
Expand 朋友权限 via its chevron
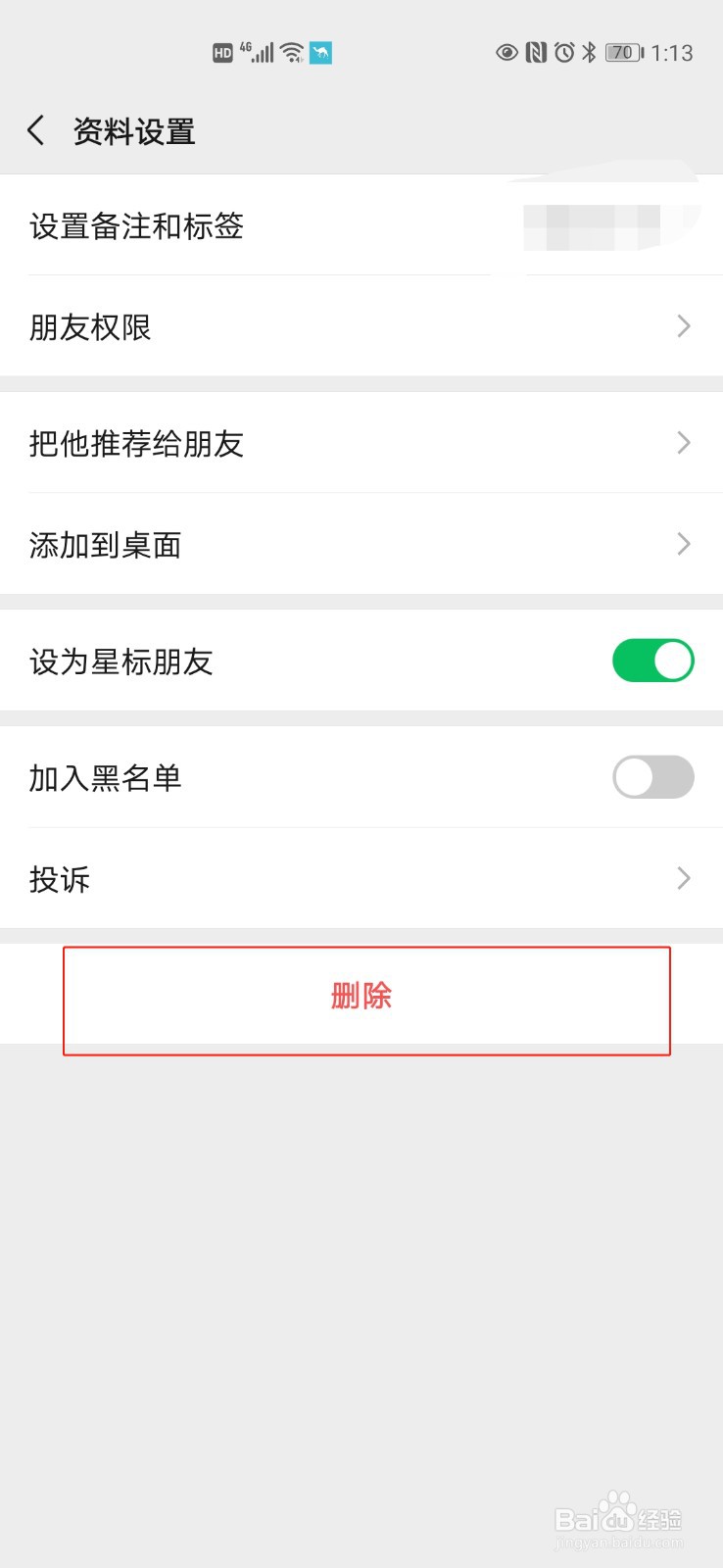pyautogui.click(x=683, y=326)
